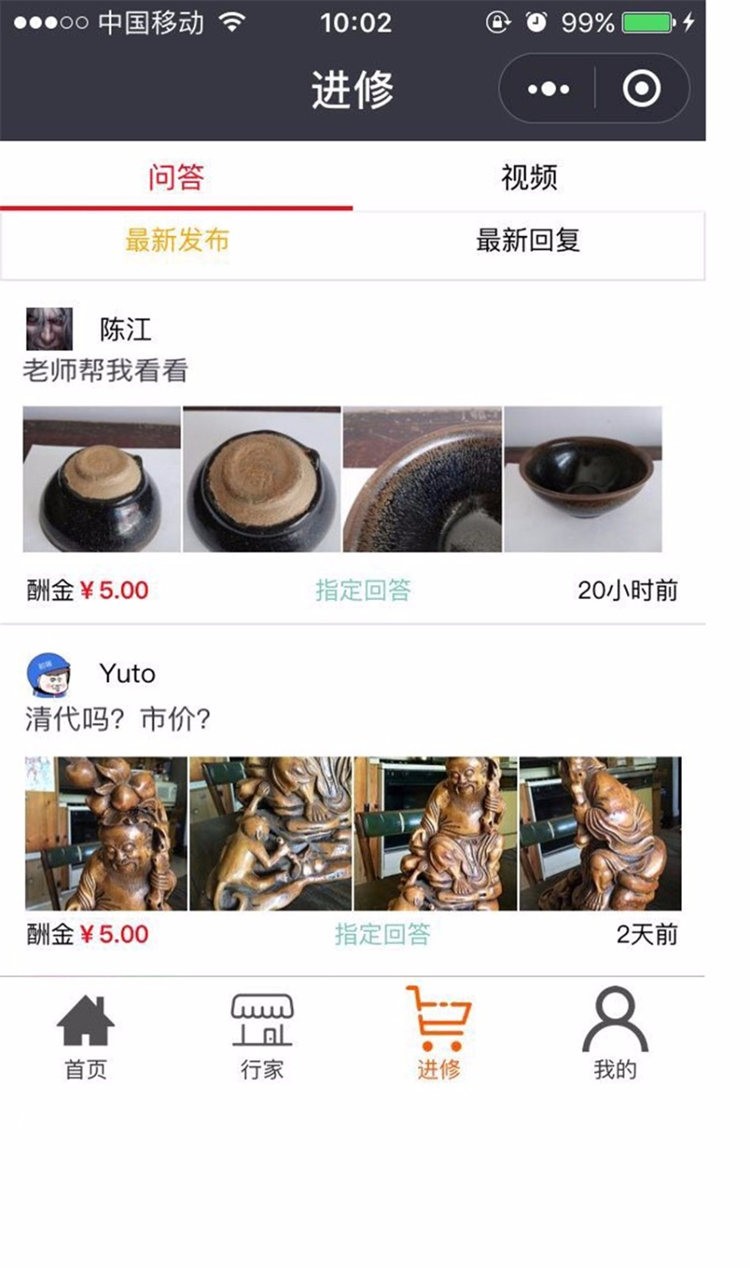This screenshot has height=1268, width=750.
Task: Open the 我的 profile tab
Action: (615, 1035)
